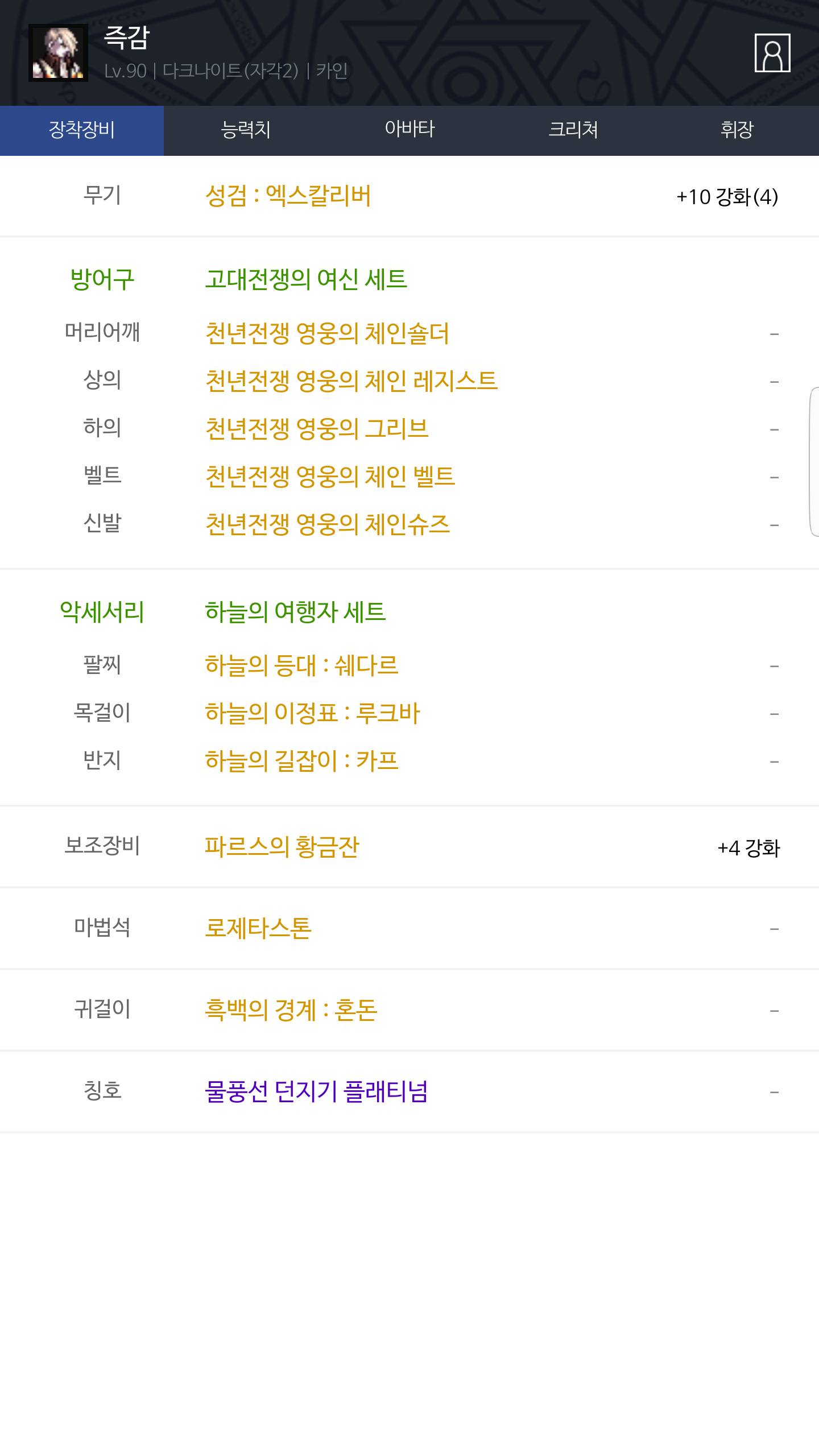The height and width of the screenshot is (1456, 819).
Task: Open 천년전쟁 영웅의 체인숄더 item
Action: click(x=327, y=333)
